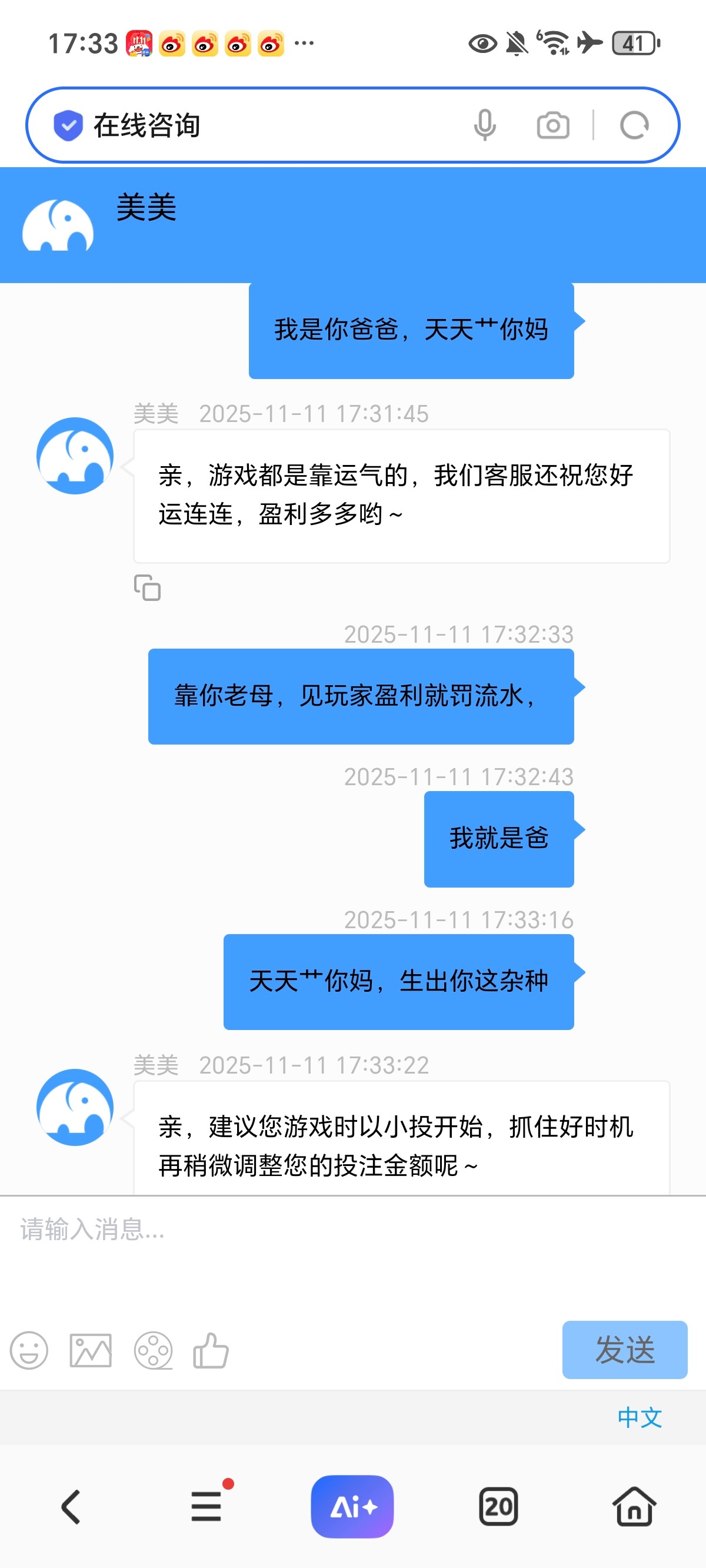706x1568 pixels.
Task: Rate service with thumbs-up icon
Action: coord(211,1351)
